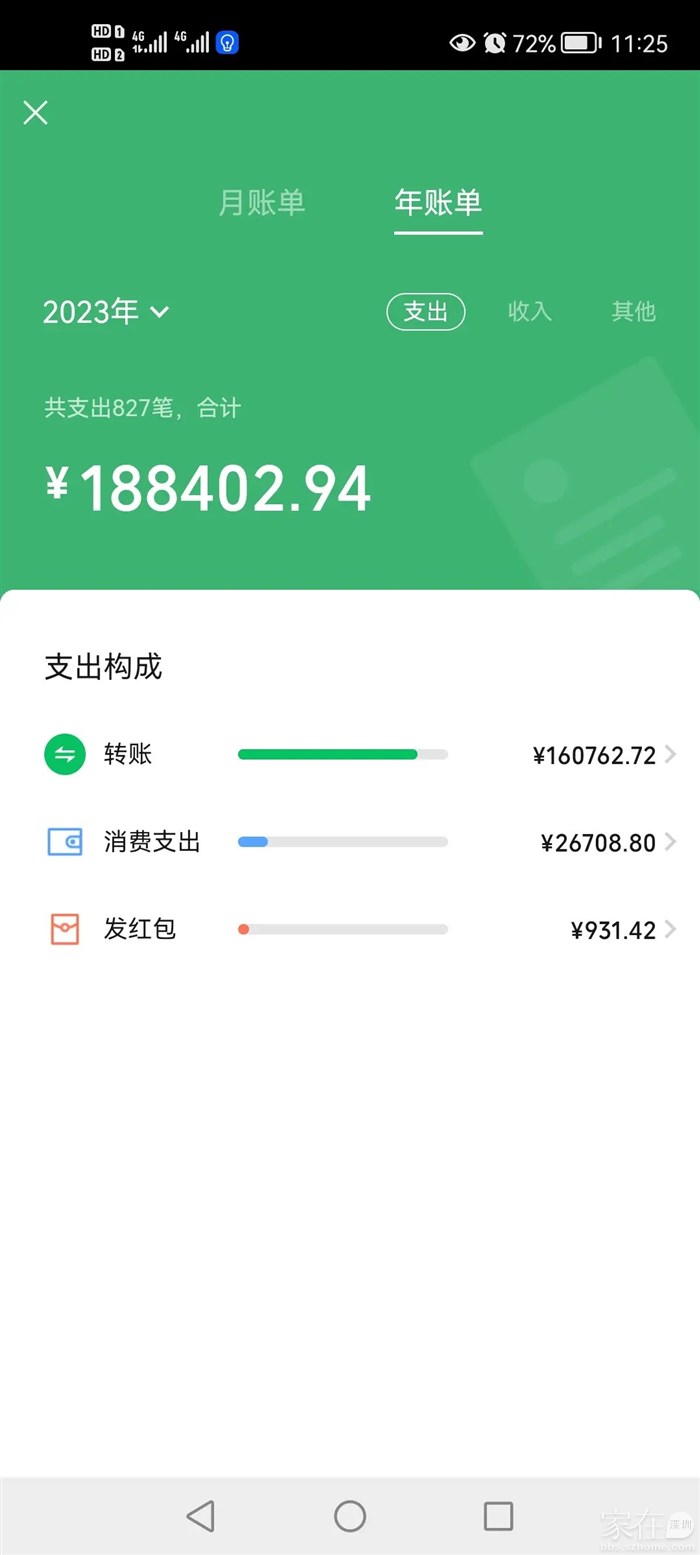
Task: Show the 其他 category
Action: (x=633, y=312)
